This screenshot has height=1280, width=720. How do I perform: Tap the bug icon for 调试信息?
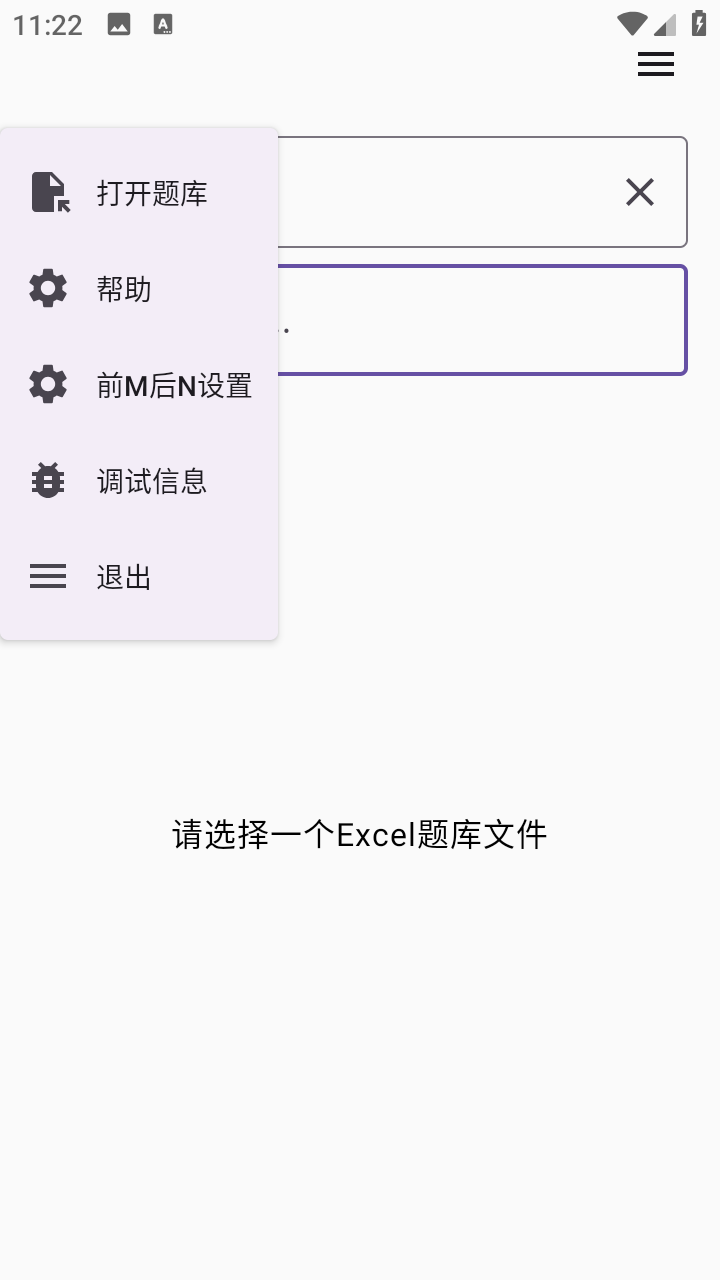47,481
